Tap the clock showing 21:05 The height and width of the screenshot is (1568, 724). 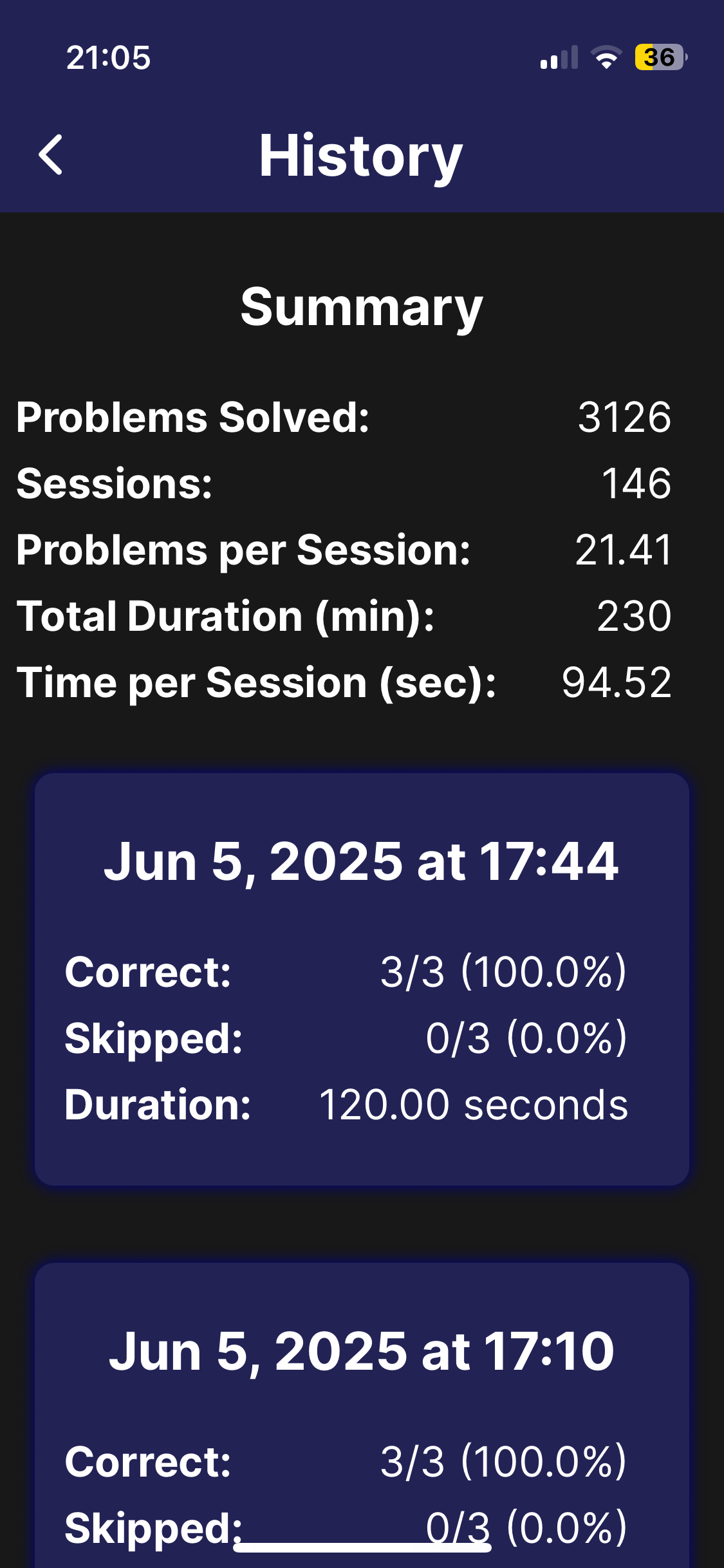tap(109, 59)
